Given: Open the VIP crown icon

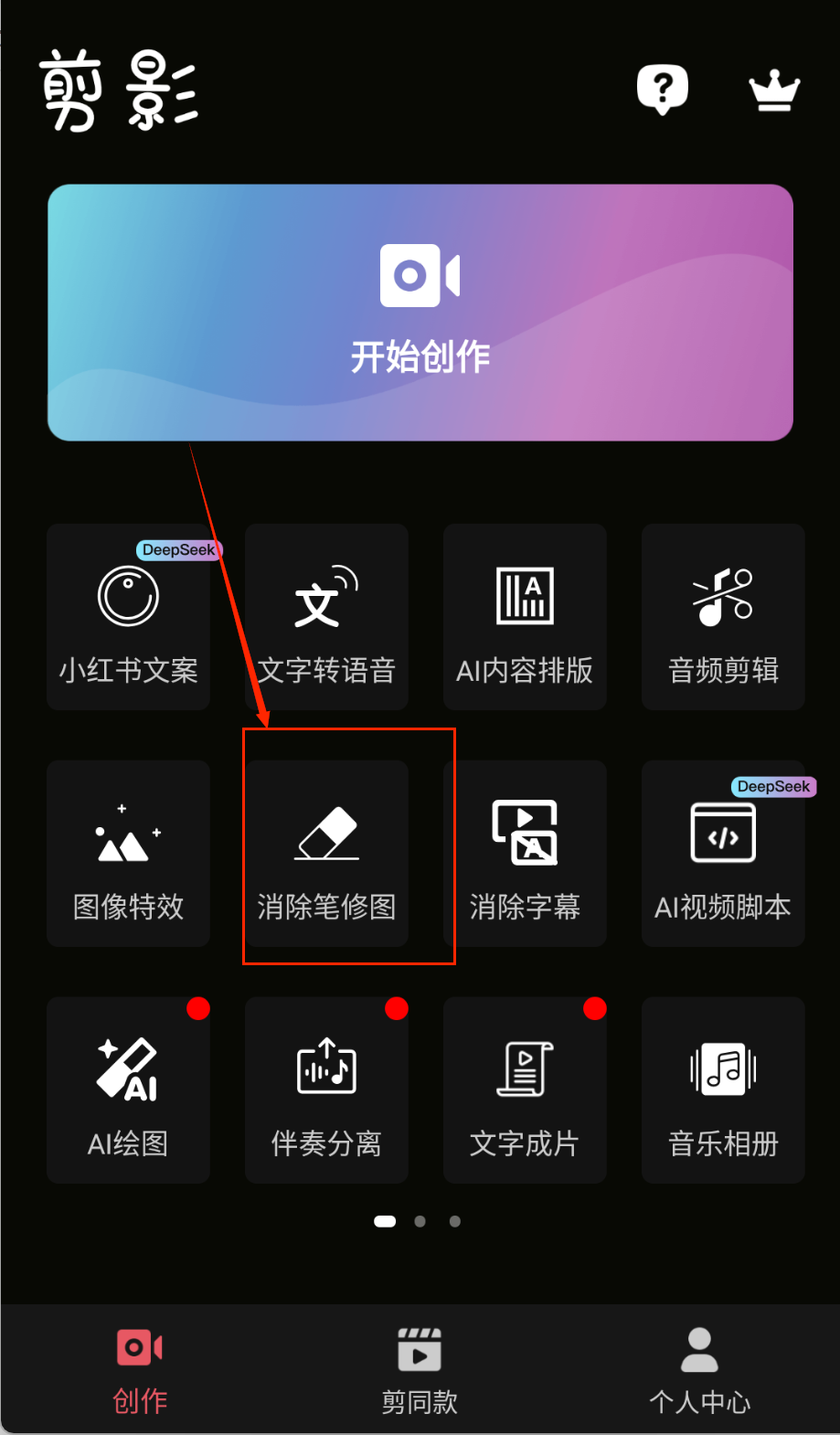Looking at the screenshot, I should [x=774, y=90].
